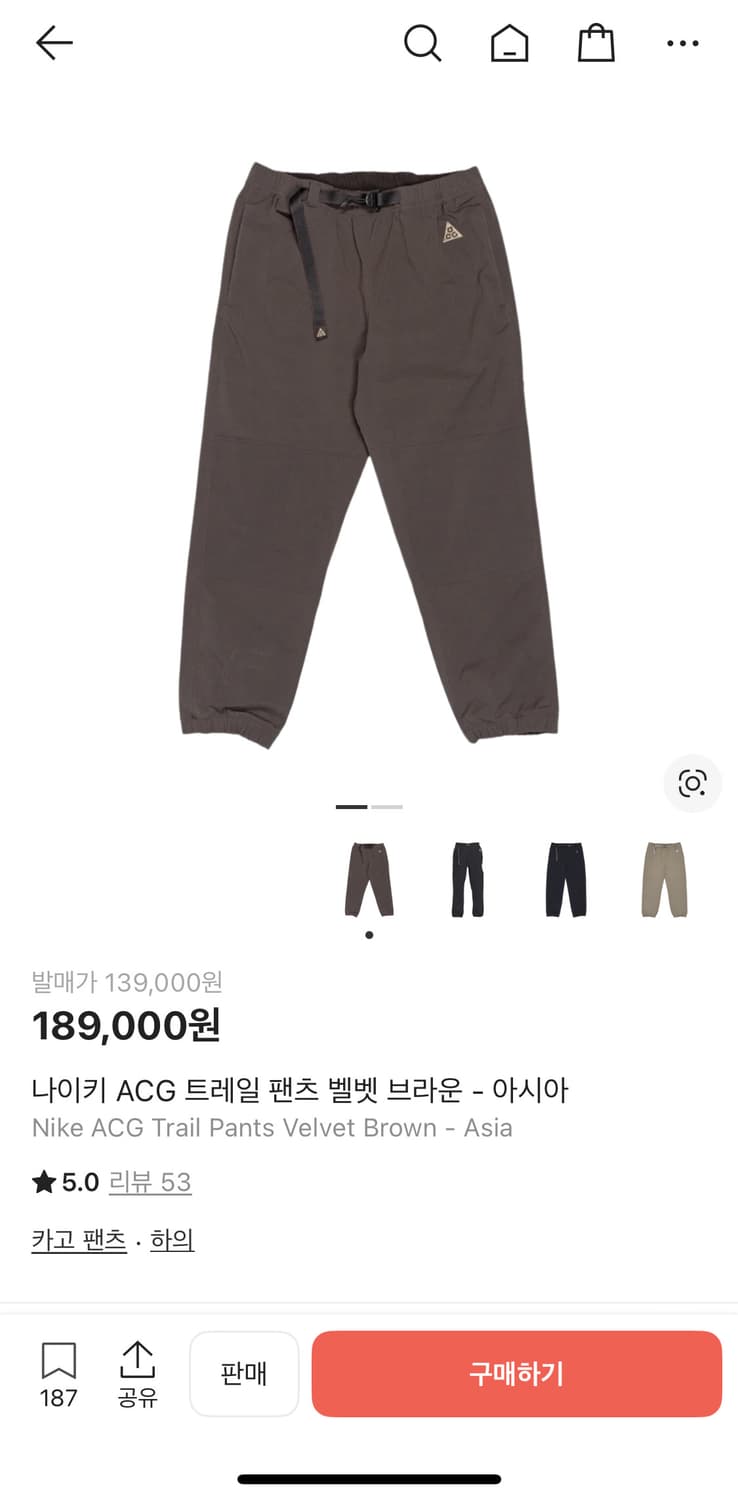Select the second image indicator bar
Viewport: 738px width, 1500px height.
point(388,806)
